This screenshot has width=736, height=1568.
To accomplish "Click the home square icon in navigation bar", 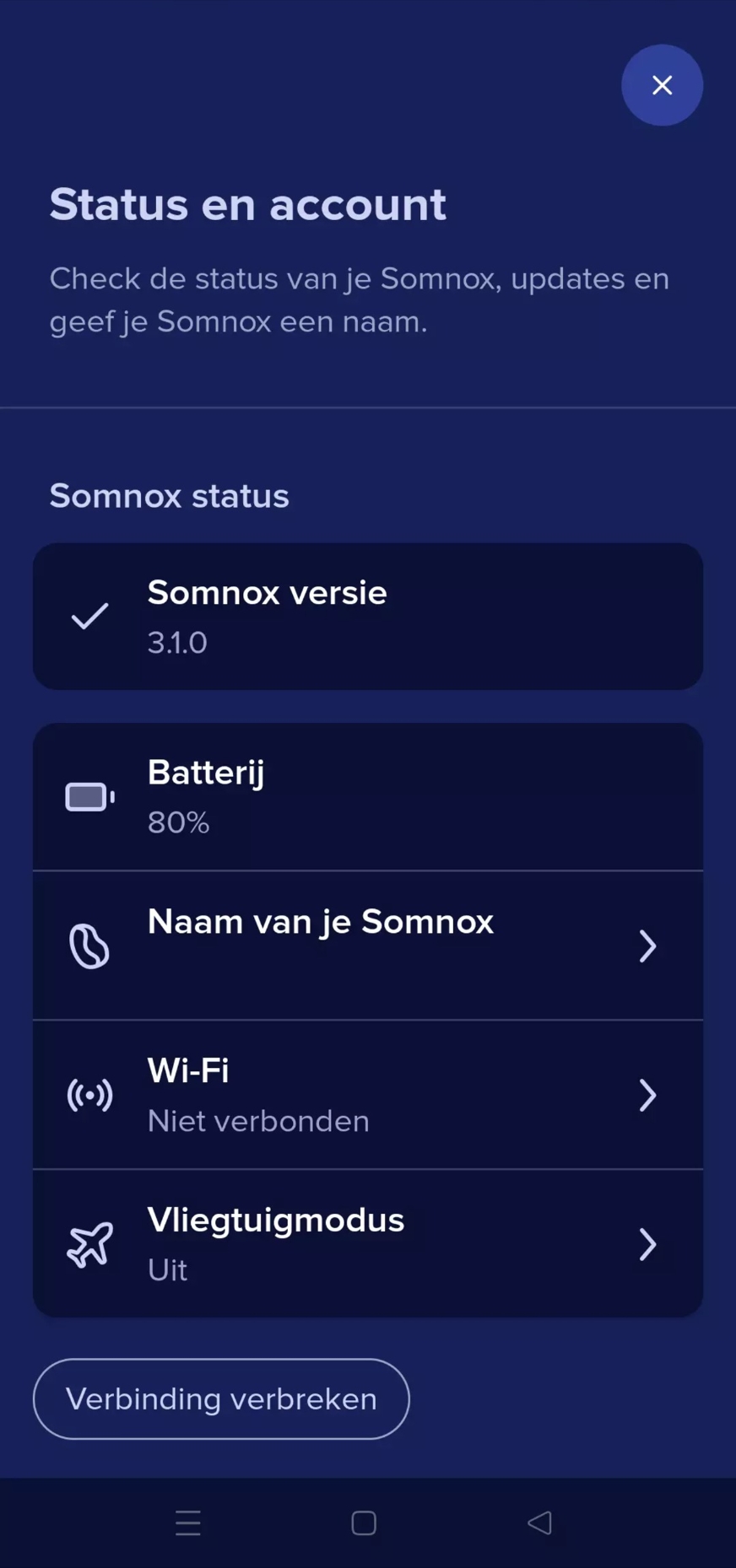I will tap(363, 1522).
